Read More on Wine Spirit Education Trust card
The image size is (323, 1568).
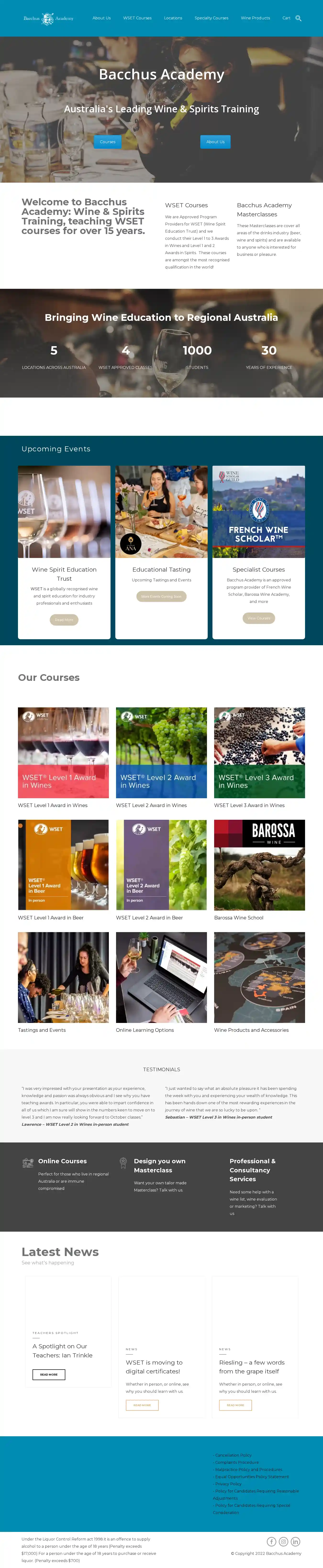(64, 620)
